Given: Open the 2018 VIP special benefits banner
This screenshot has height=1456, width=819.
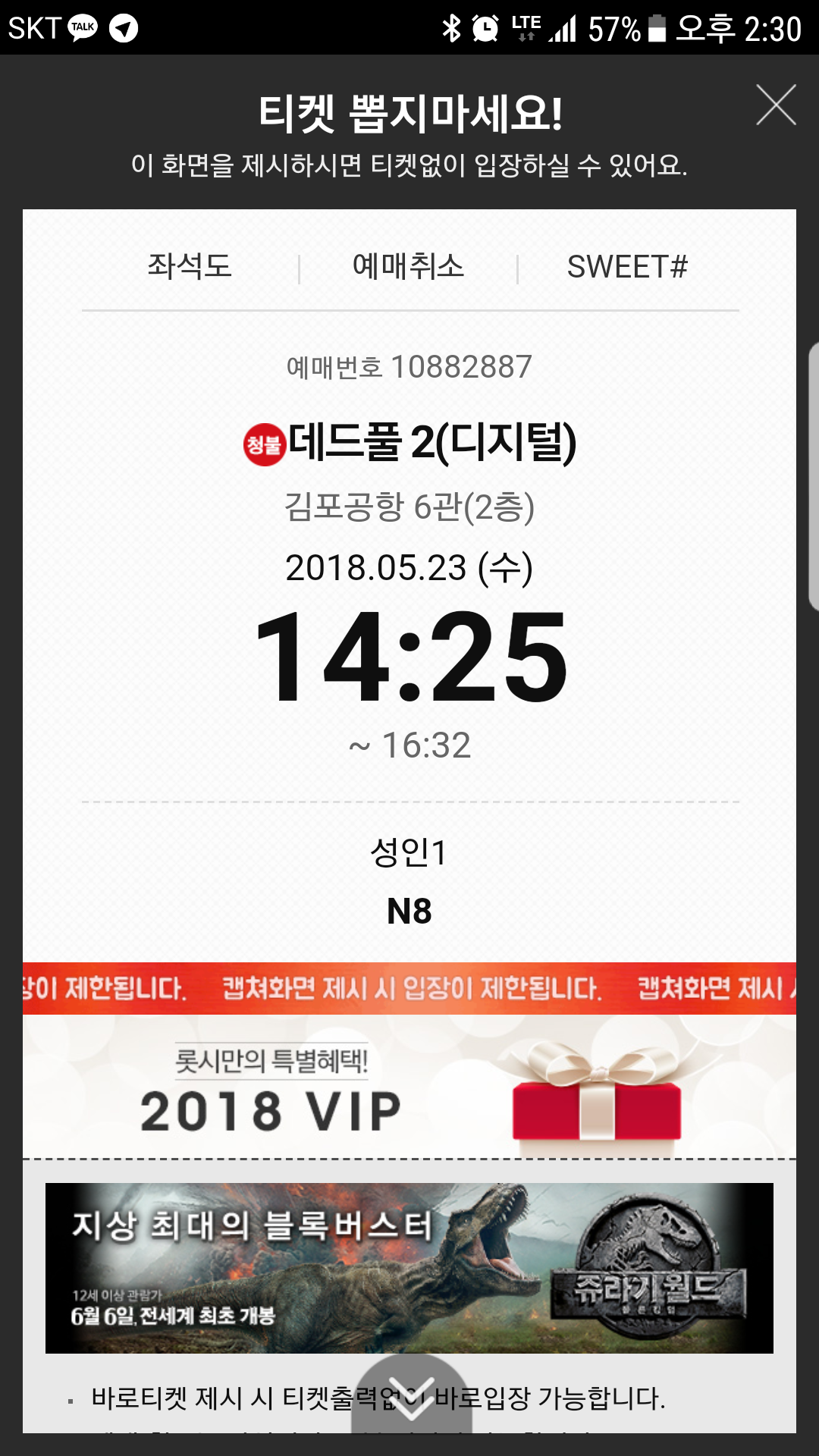Looking at the screenshot, I should pos(409,1088).
